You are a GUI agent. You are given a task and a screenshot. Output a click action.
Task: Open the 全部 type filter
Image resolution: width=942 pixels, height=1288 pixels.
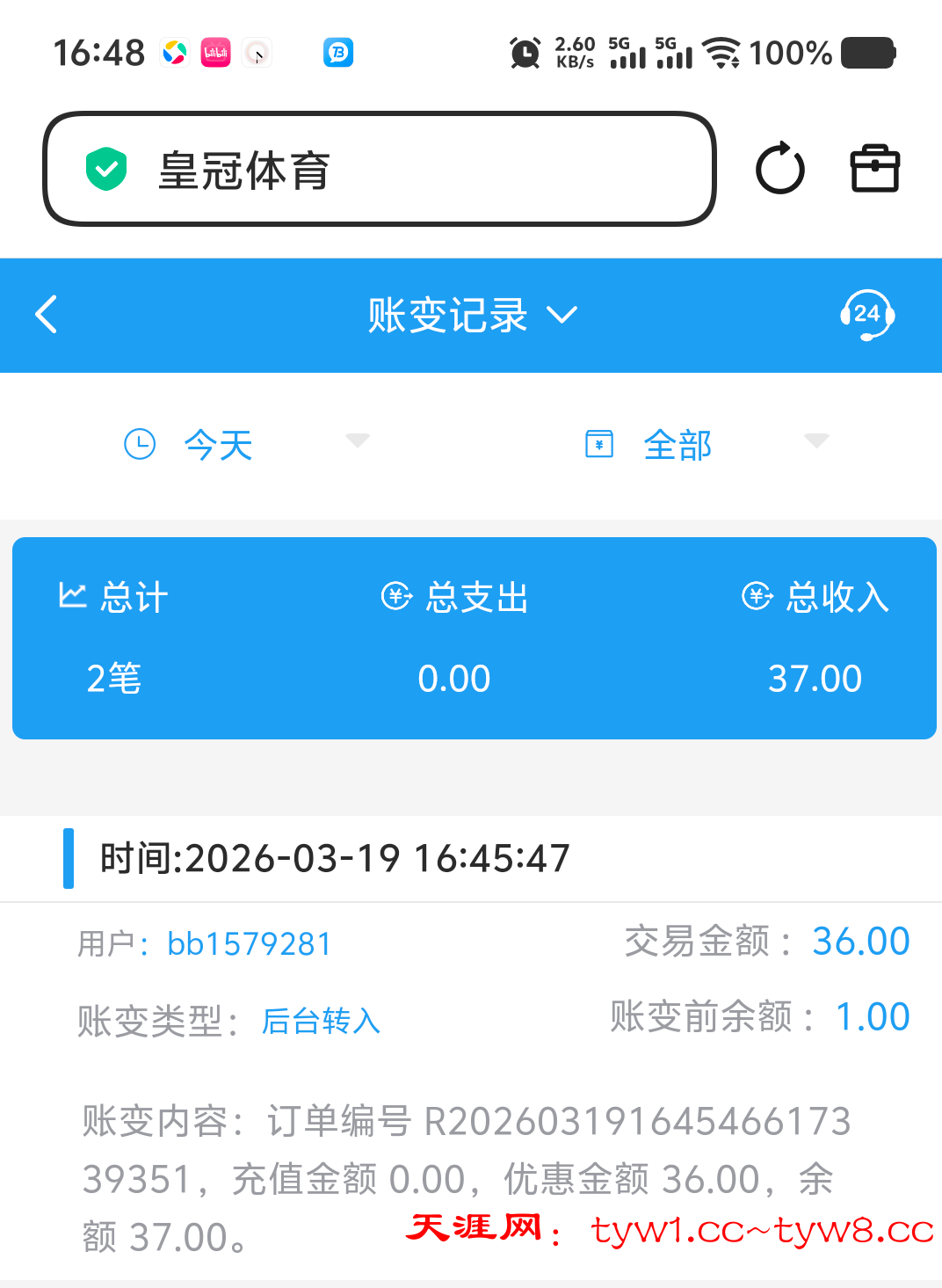(x=706, y=444)
